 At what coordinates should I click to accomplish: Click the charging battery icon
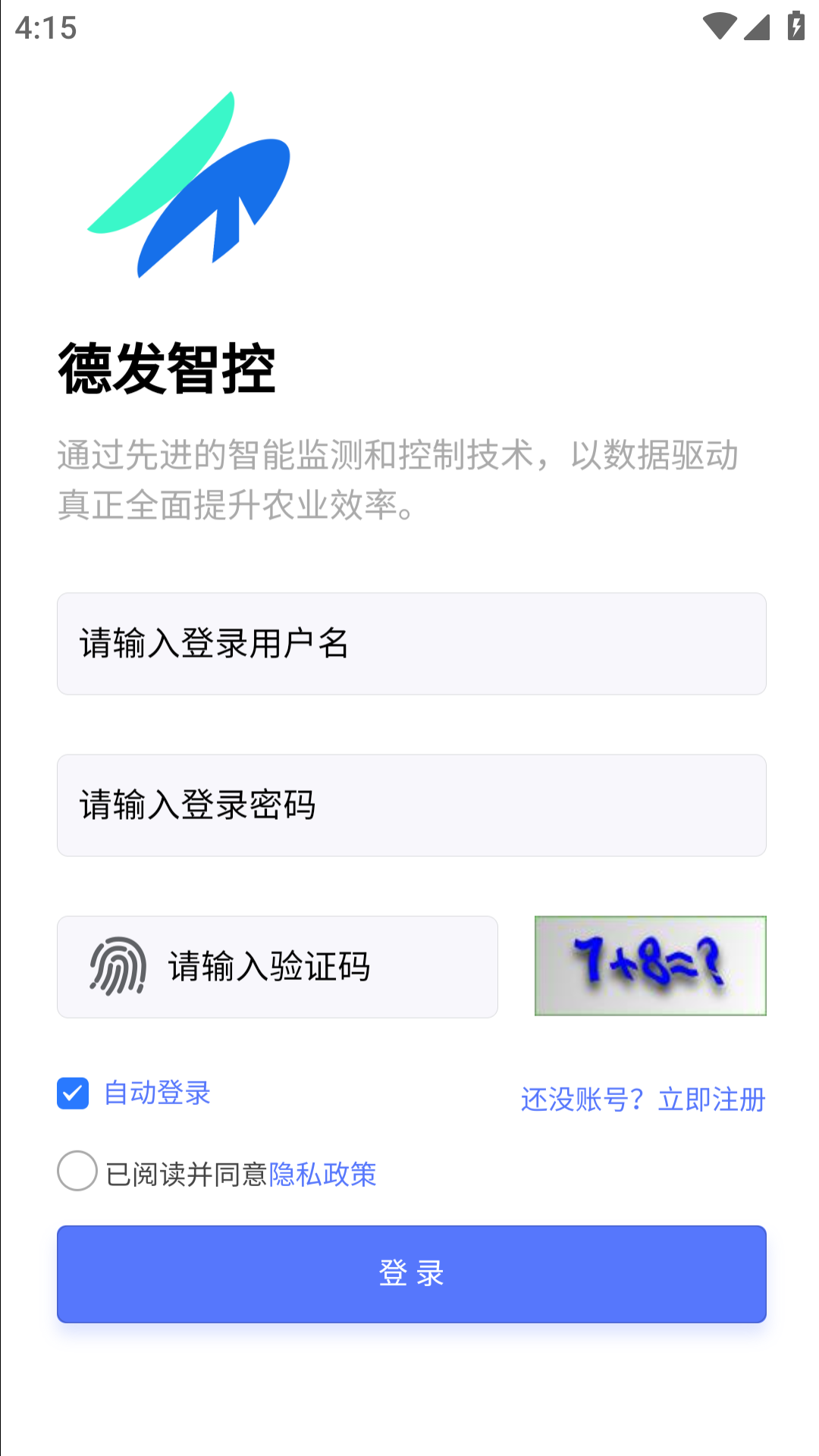click(795, 25)
